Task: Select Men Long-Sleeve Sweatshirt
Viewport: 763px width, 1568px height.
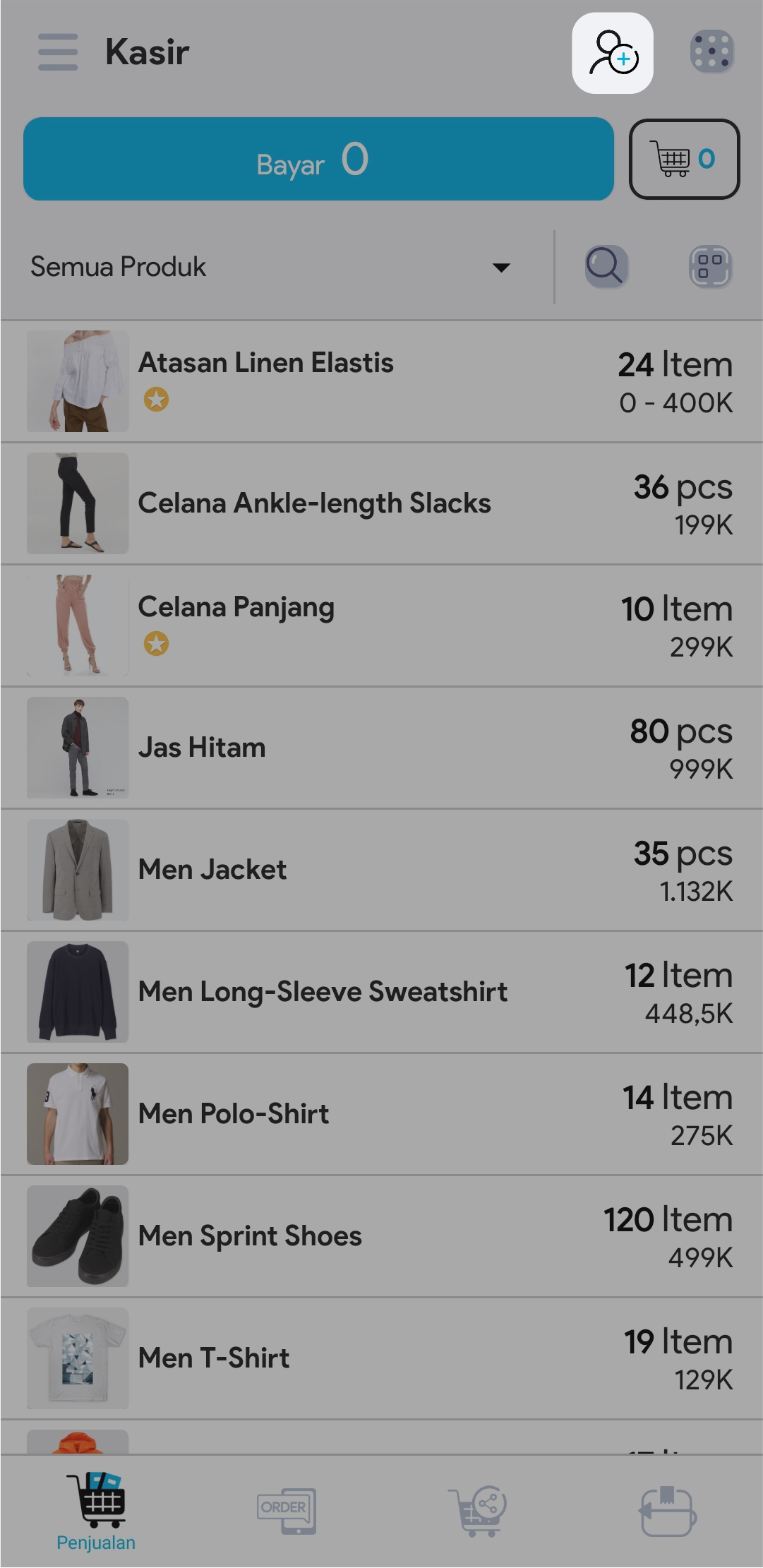Action: click(x=381, y=993)
